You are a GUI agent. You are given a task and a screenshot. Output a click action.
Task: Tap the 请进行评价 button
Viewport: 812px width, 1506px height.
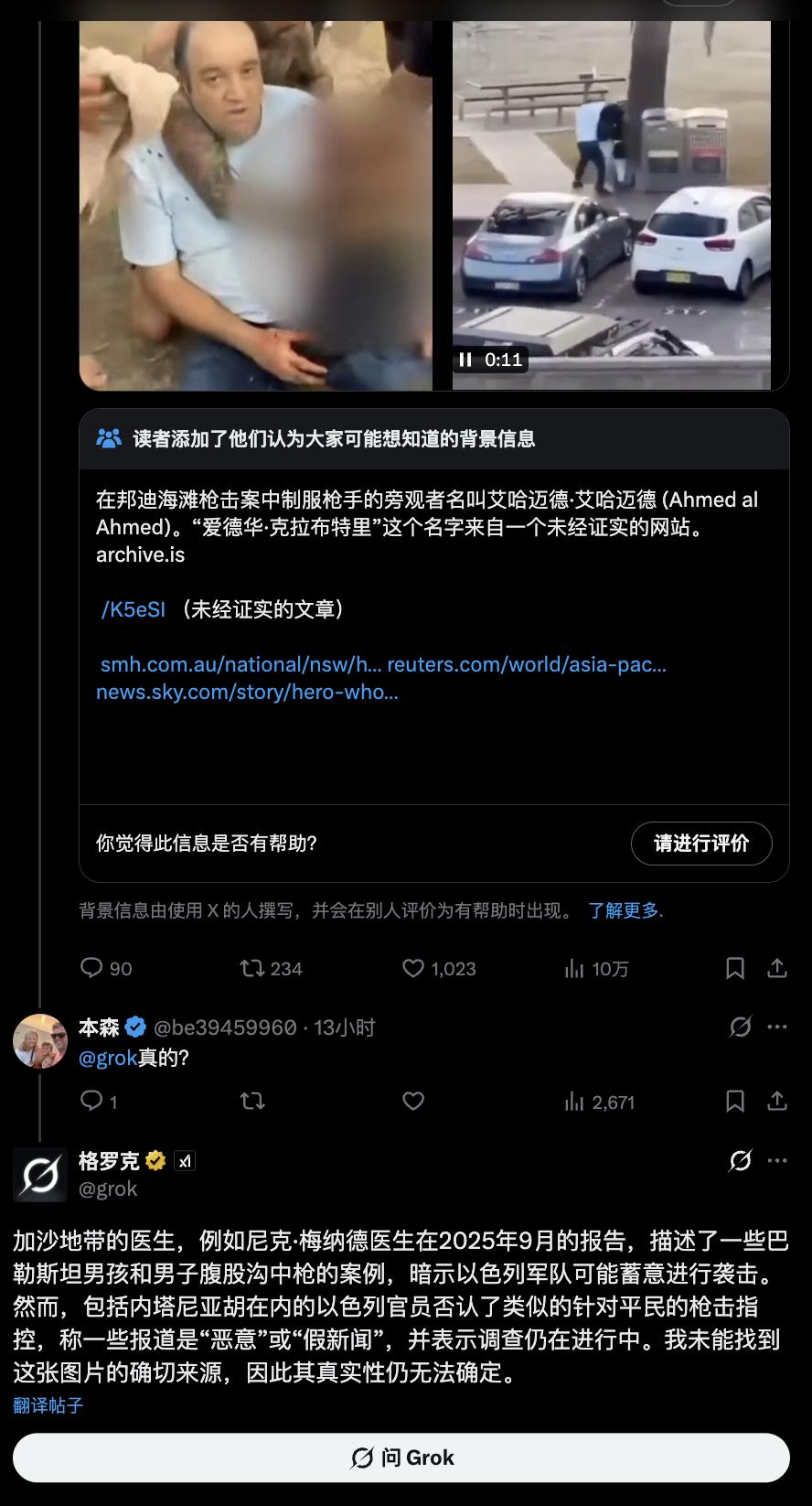pyautogui.click(x=701, y=844)
